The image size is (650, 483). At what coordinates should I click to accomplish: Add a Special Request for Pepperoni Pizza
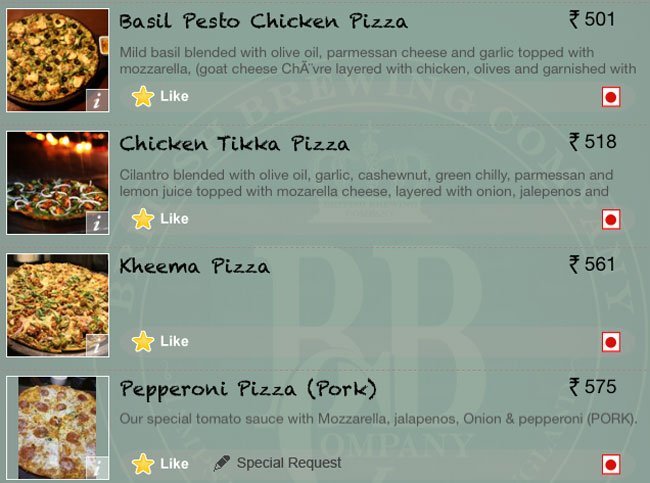[x=277, y=463]
